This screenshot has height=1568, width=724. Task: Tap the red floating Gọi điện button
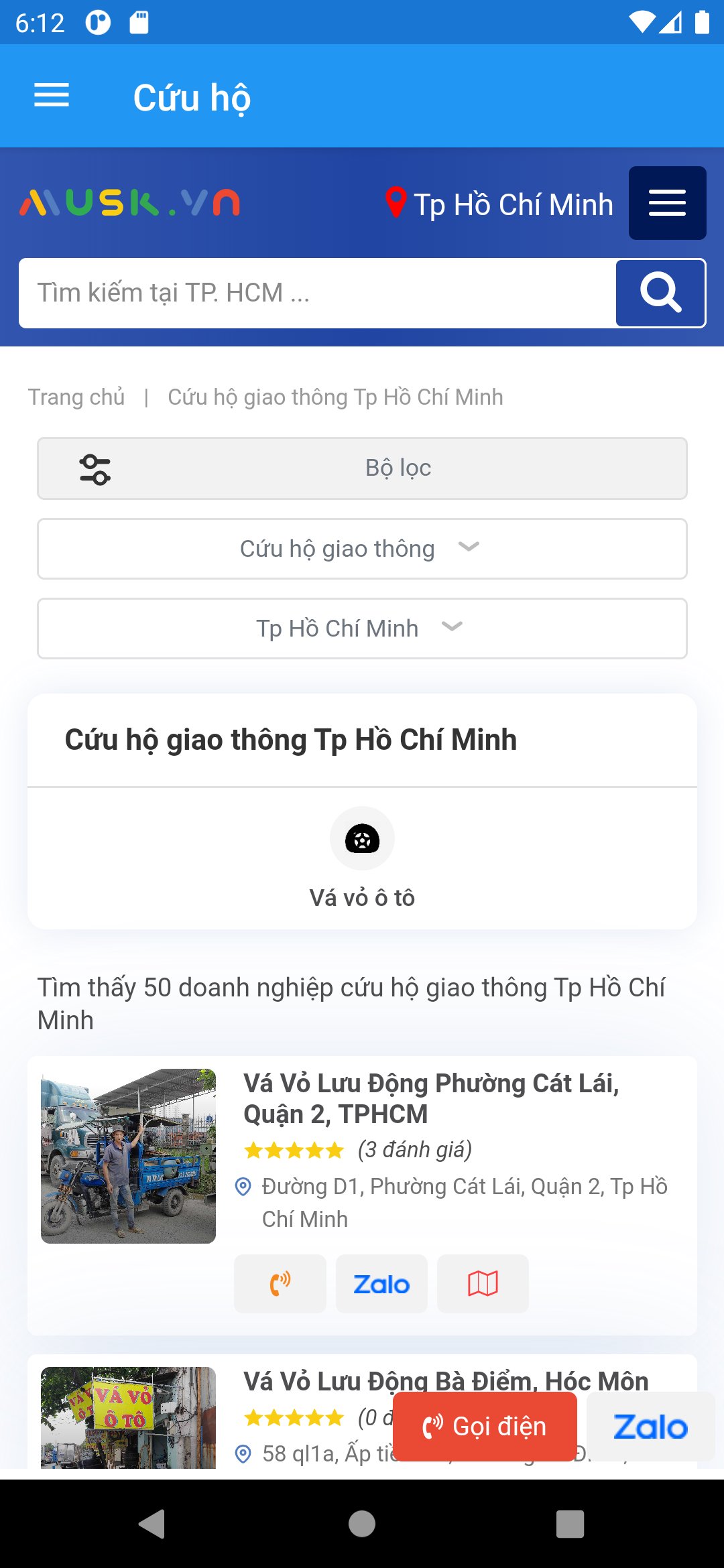(485, 1427)
